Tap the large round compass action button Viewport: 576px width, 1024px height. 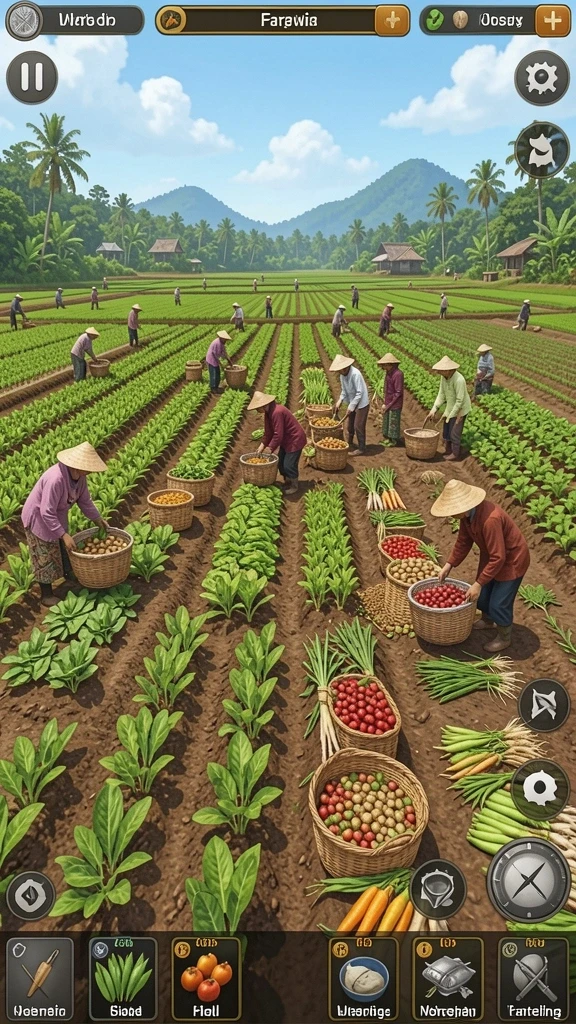tap(529, 880)
